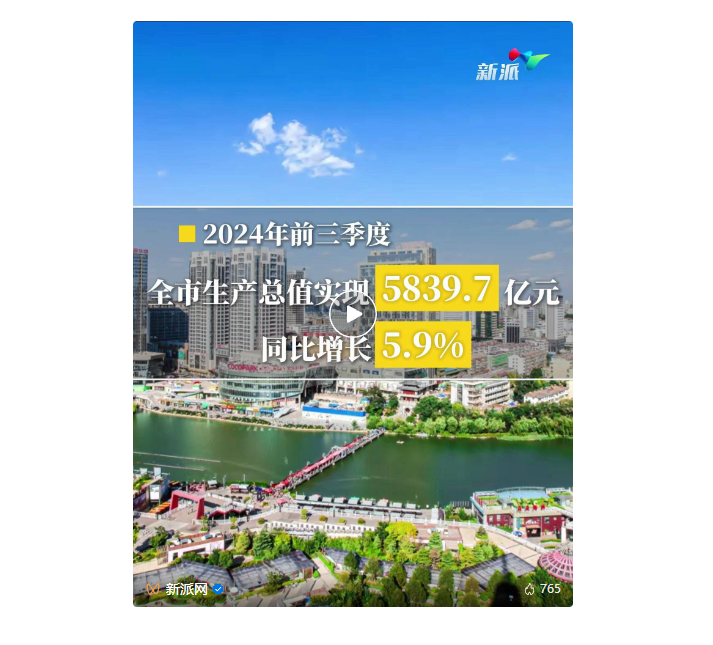
Task: Open the 新派网 author profile
Action: 185,589
